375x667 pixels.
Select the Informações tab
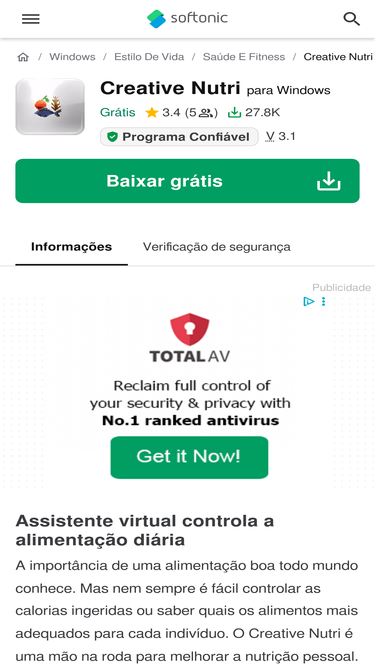pos(71,247)
